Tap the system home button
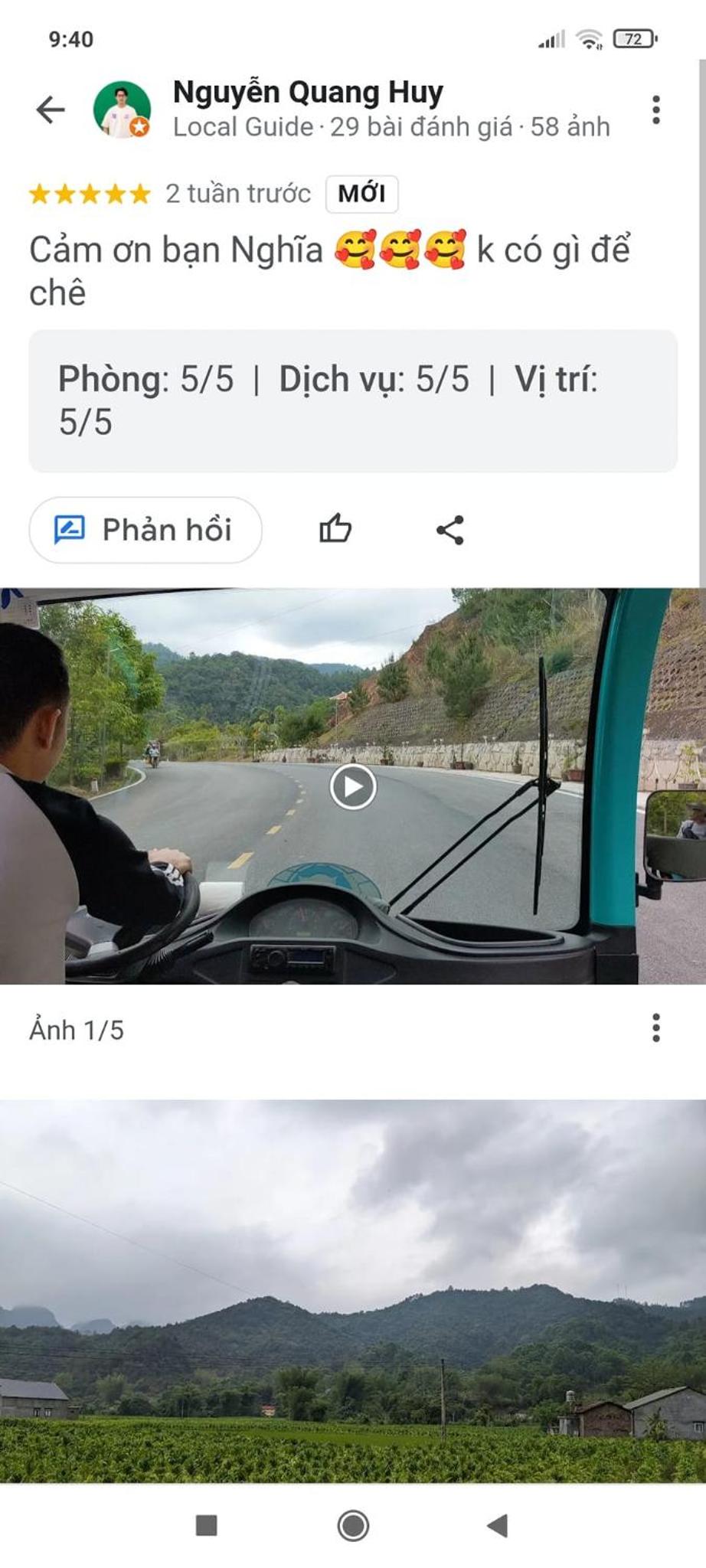The image size is (706, 1568). pyautogui.click(x=353, y=1525)
